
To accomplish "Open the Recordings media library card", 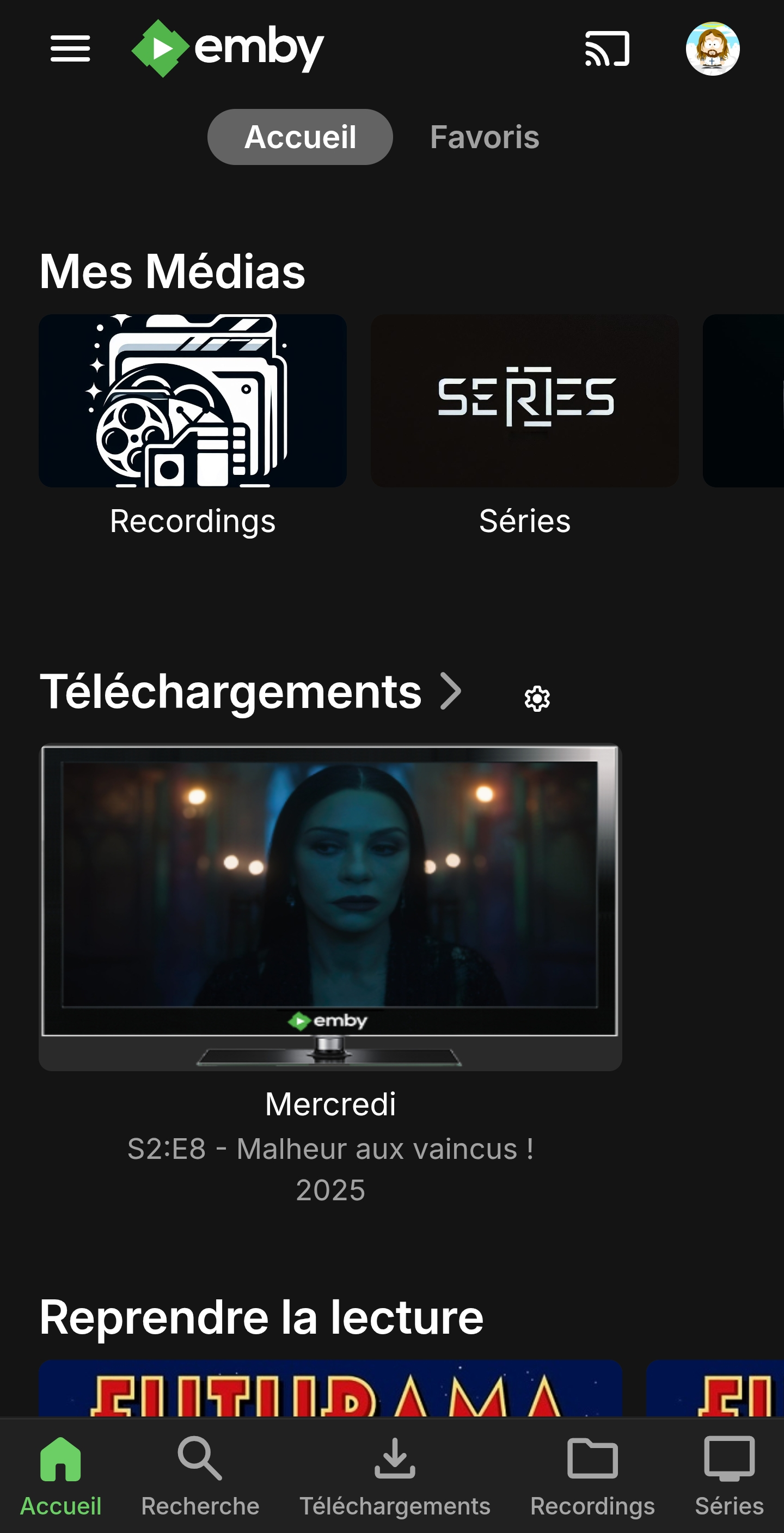I will click(x=193, y=401).
